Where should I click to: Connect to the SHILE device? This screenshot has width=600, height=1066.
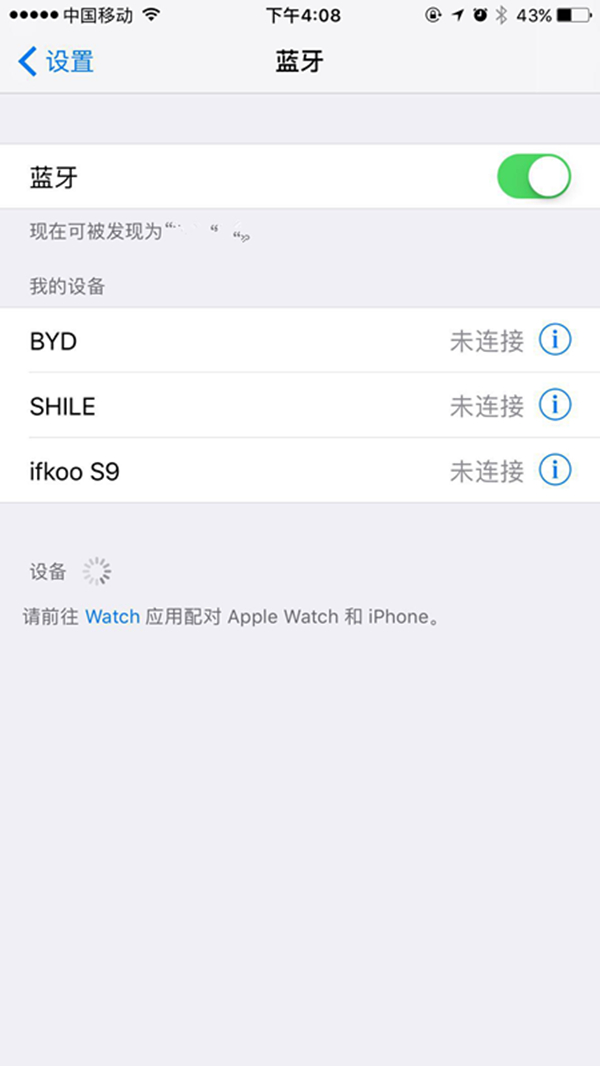coord(240,406)
